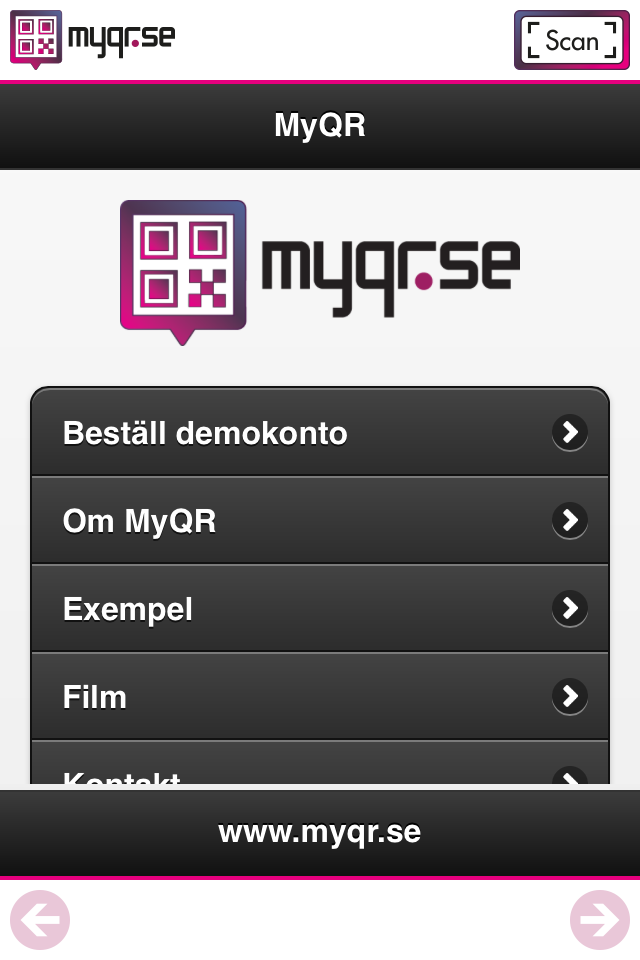Open the QR code Scan button
Screen dimensions: 640x960
click(x=572, y=40)
